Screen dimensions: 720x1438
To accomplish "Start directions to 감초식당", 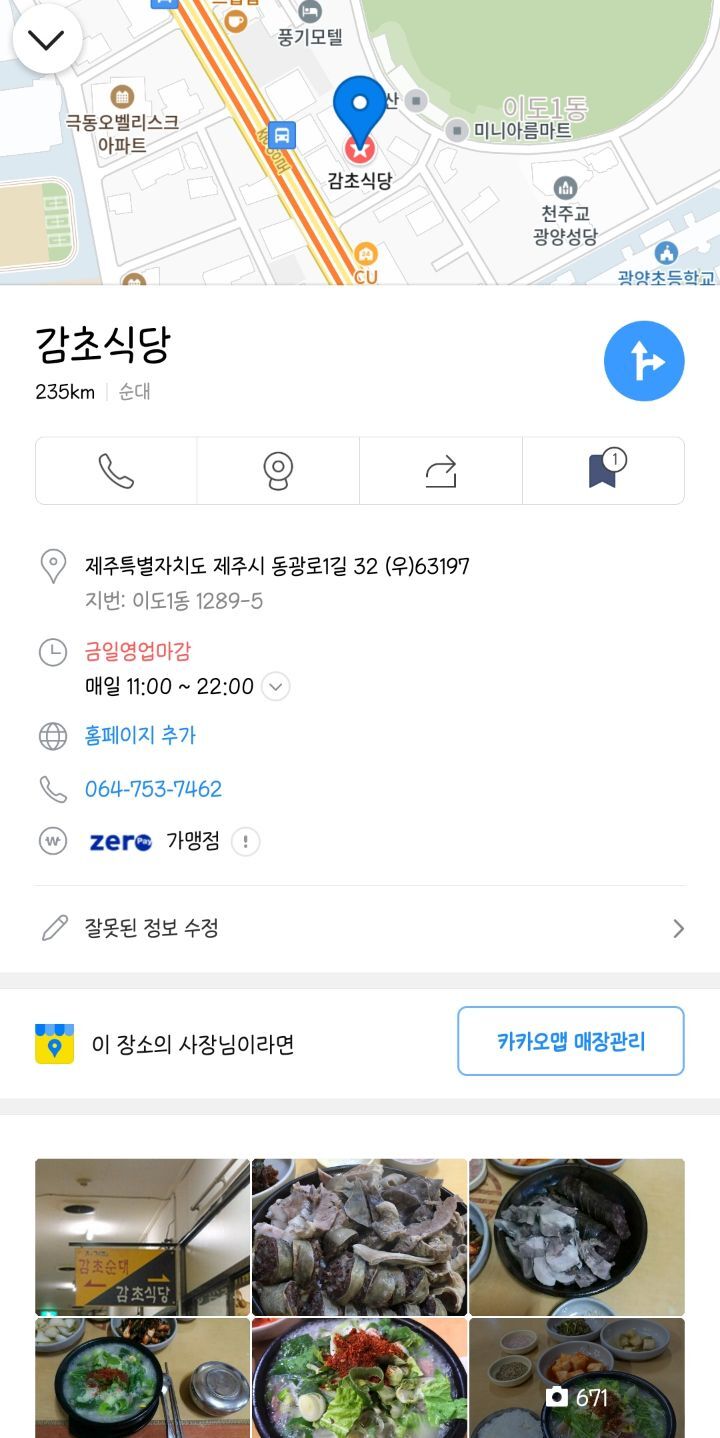I will tap(644, 361).
